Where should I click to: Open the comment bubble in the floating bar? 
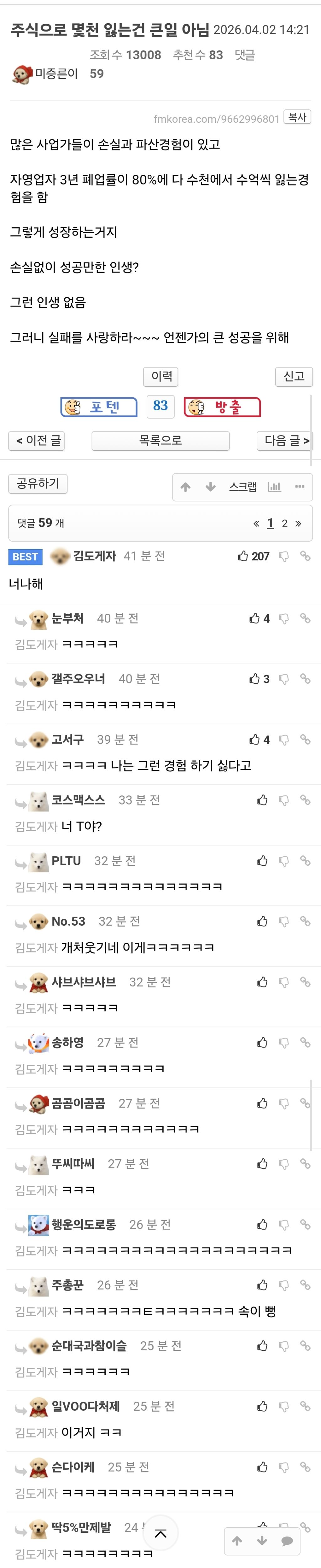pos(287,1541)
